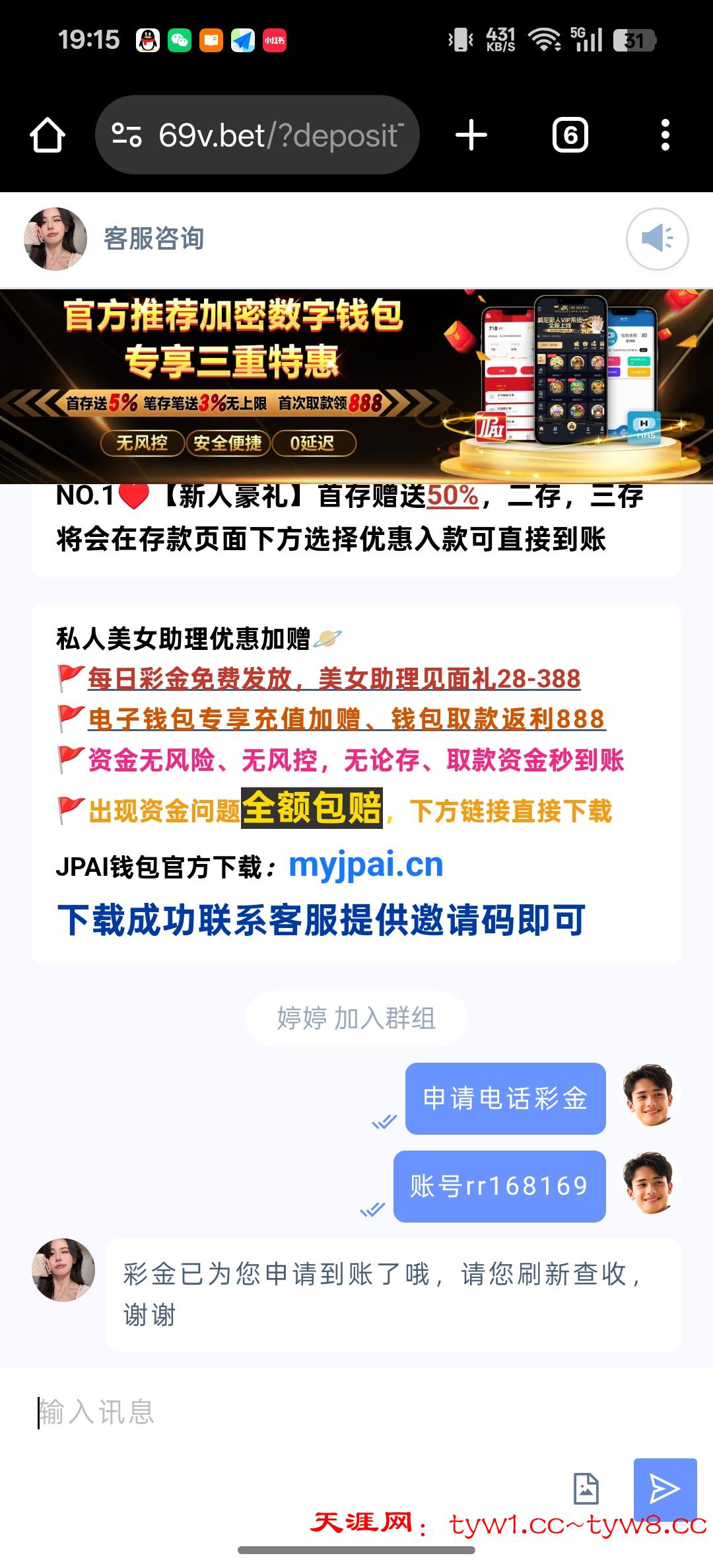713x1568 pixels.
Task: View site info icon in address bar
Action: click(127, 135)
